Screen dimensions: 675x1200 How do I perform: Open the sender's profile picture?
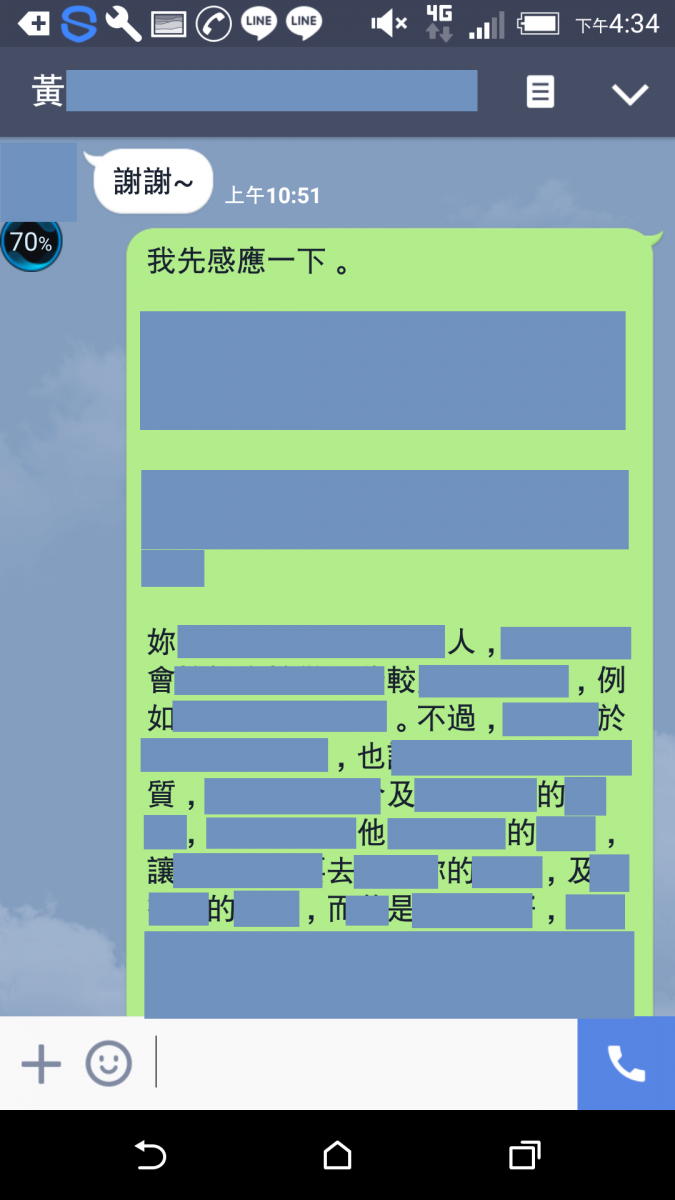point(38,181)
